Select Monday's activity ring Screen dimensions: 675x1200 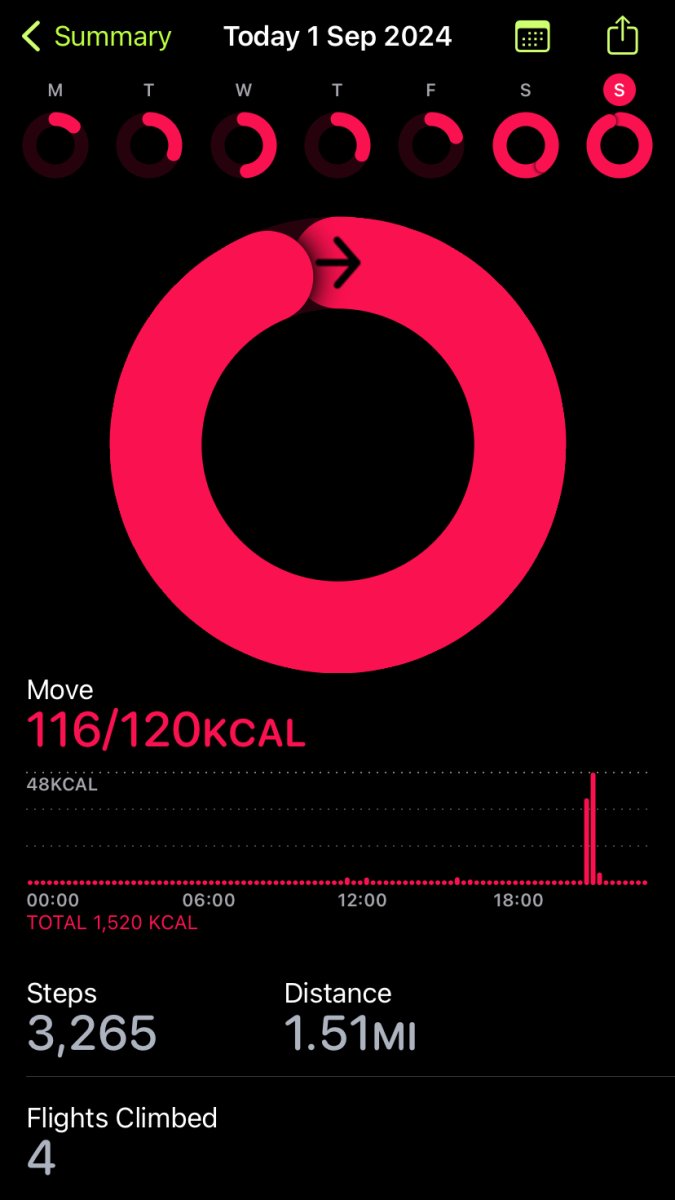tap(55, 145)
